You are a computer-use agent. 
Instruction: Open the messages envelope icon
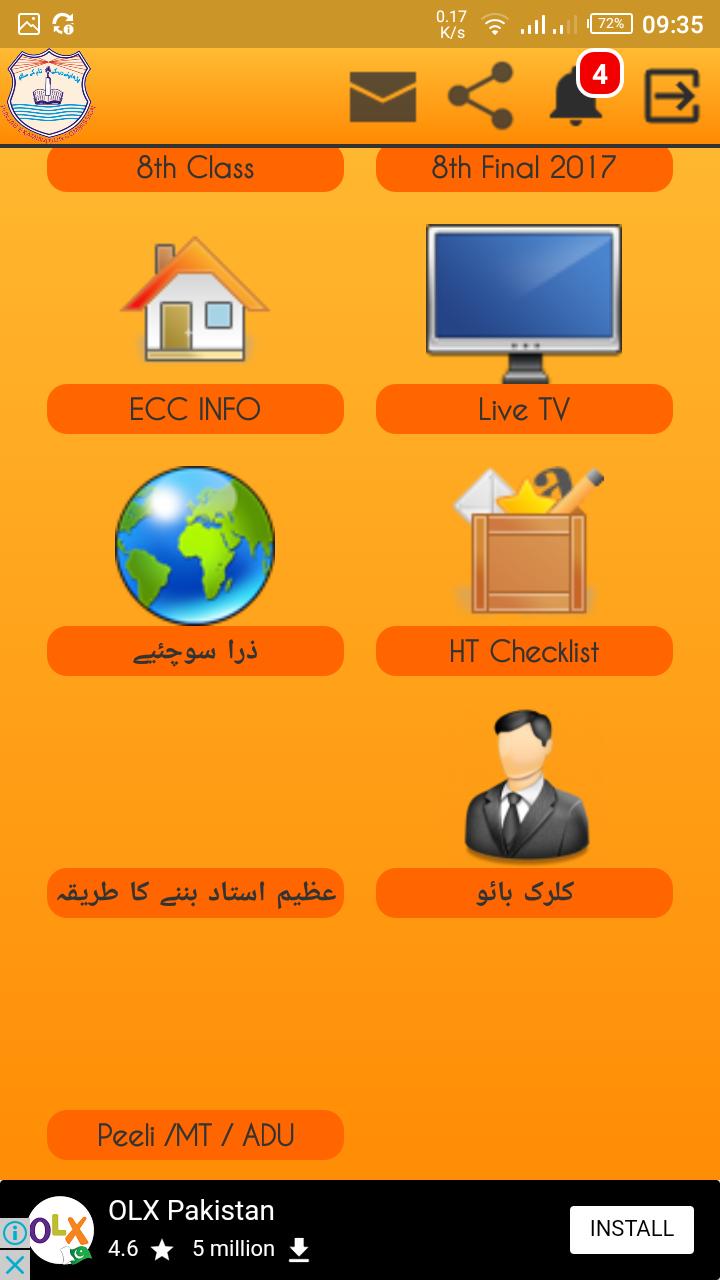383,97
